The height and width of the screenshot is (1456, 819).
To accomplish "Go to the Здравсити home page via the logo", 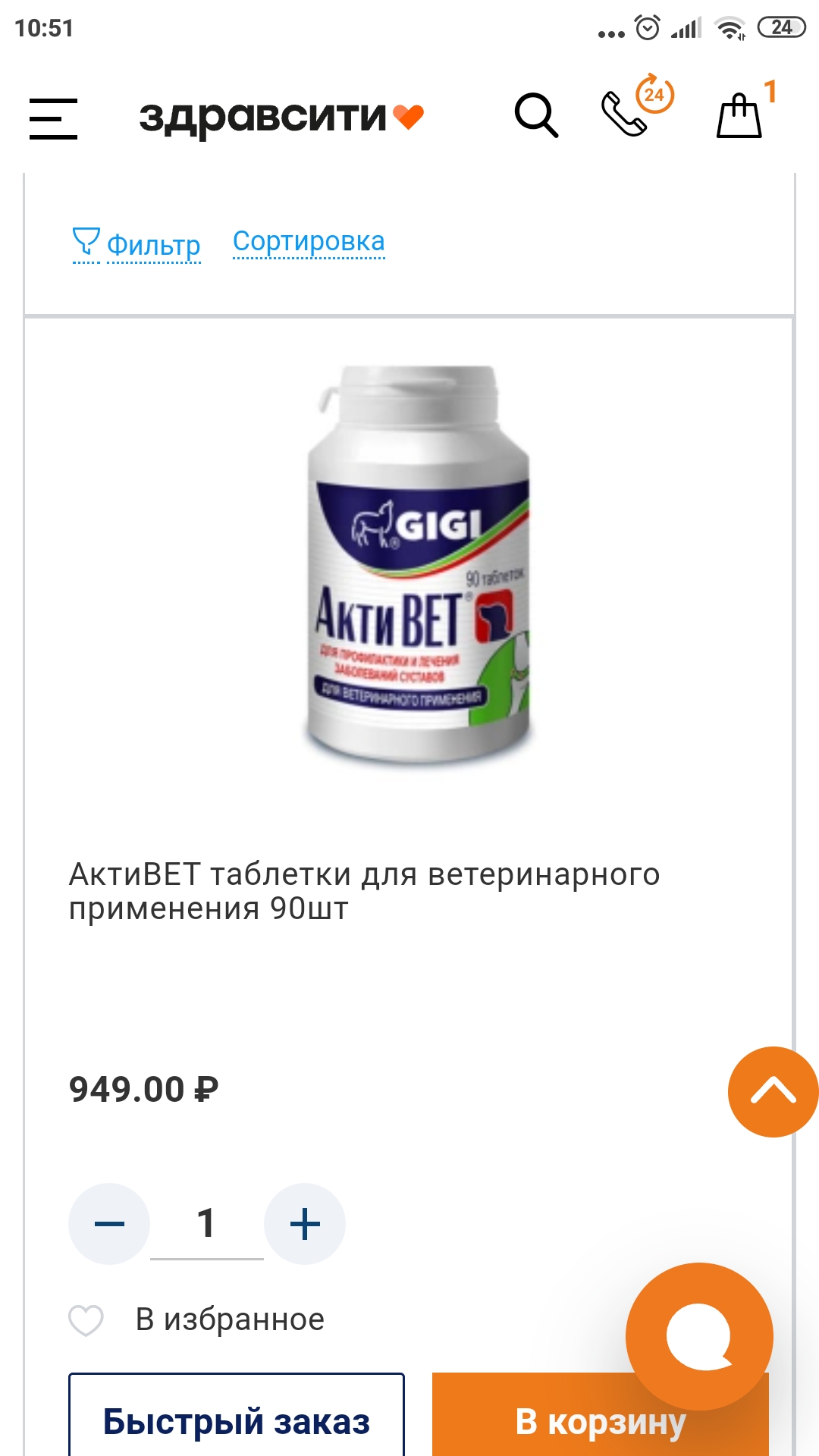I will (x=281, y=118).
